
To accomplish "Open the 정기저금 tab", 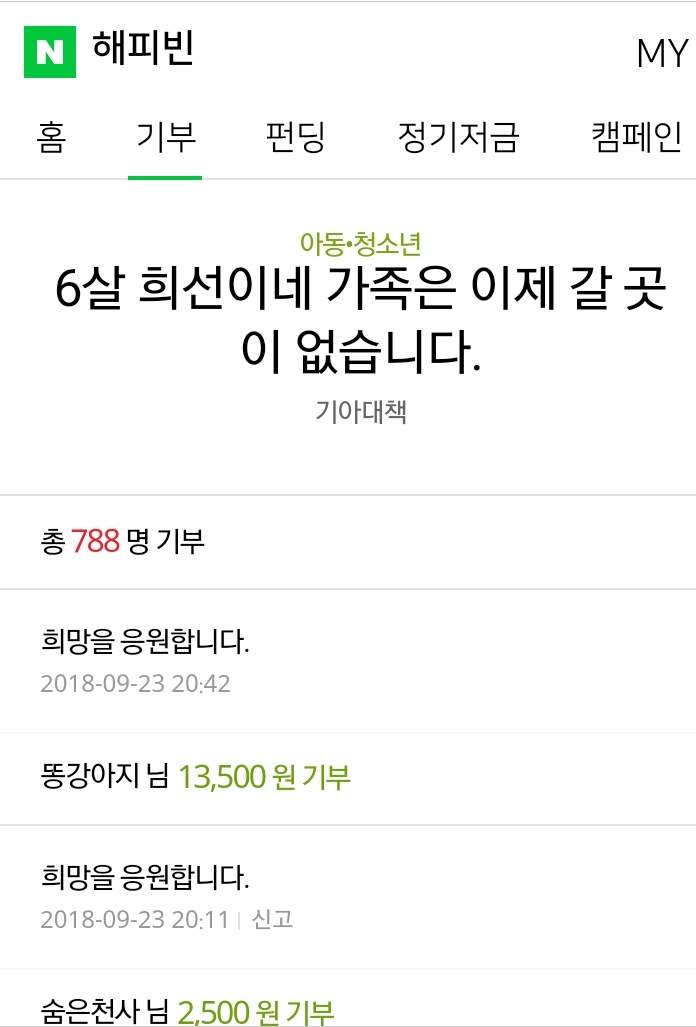I will pos(458,136).
